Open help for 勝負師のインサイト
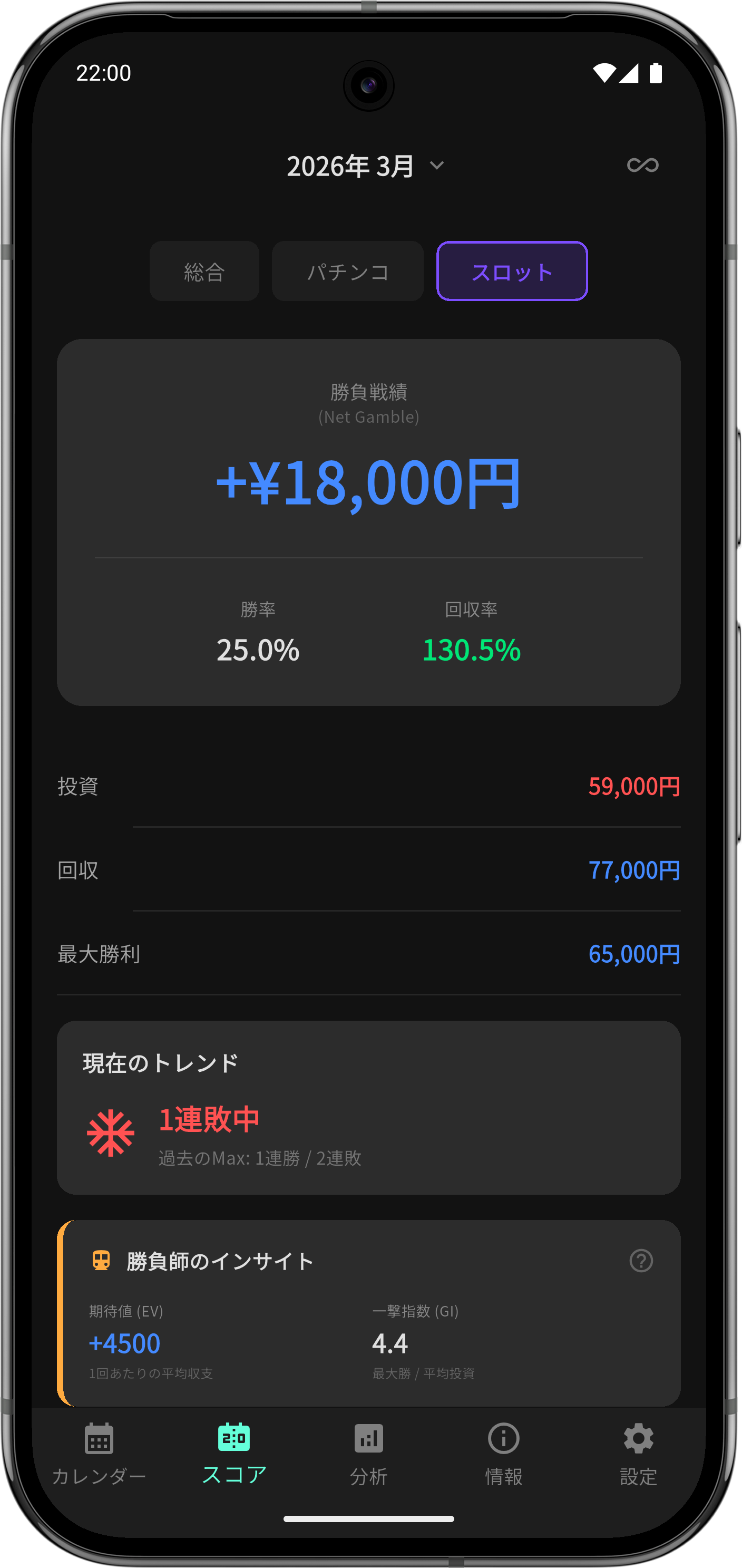 [x=641, y=1261]
